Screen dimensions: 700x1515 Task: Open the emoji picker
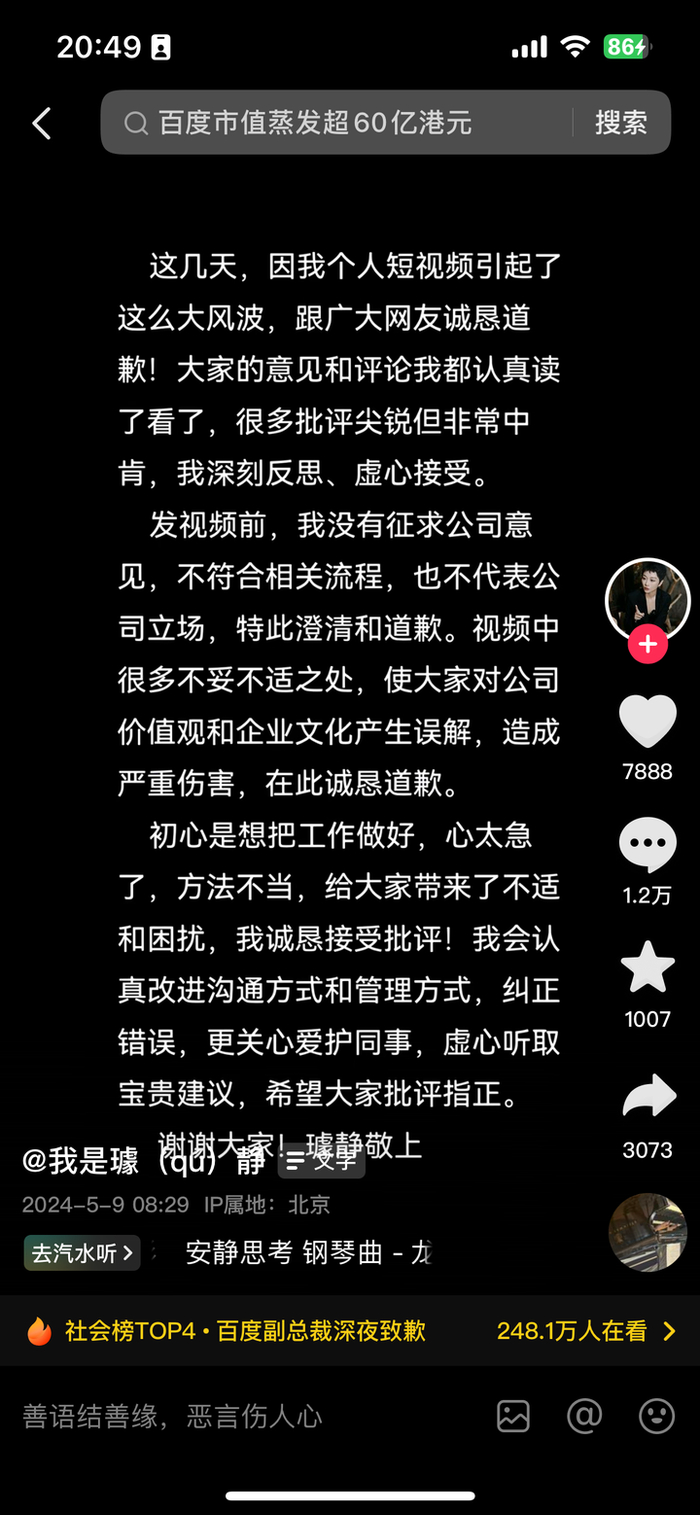[x=656, y=1416]
